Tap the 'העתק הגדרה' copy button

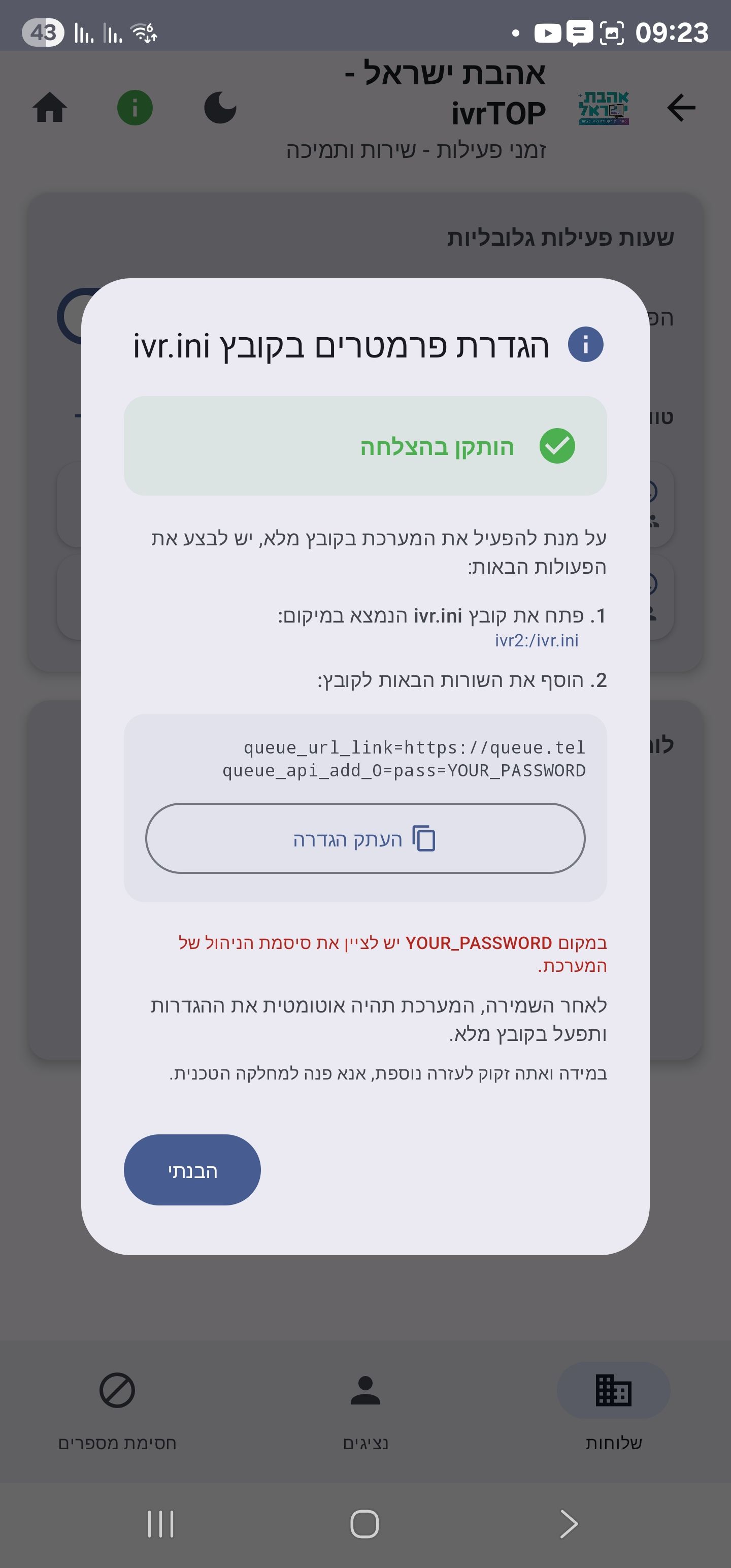coord(365,838)
